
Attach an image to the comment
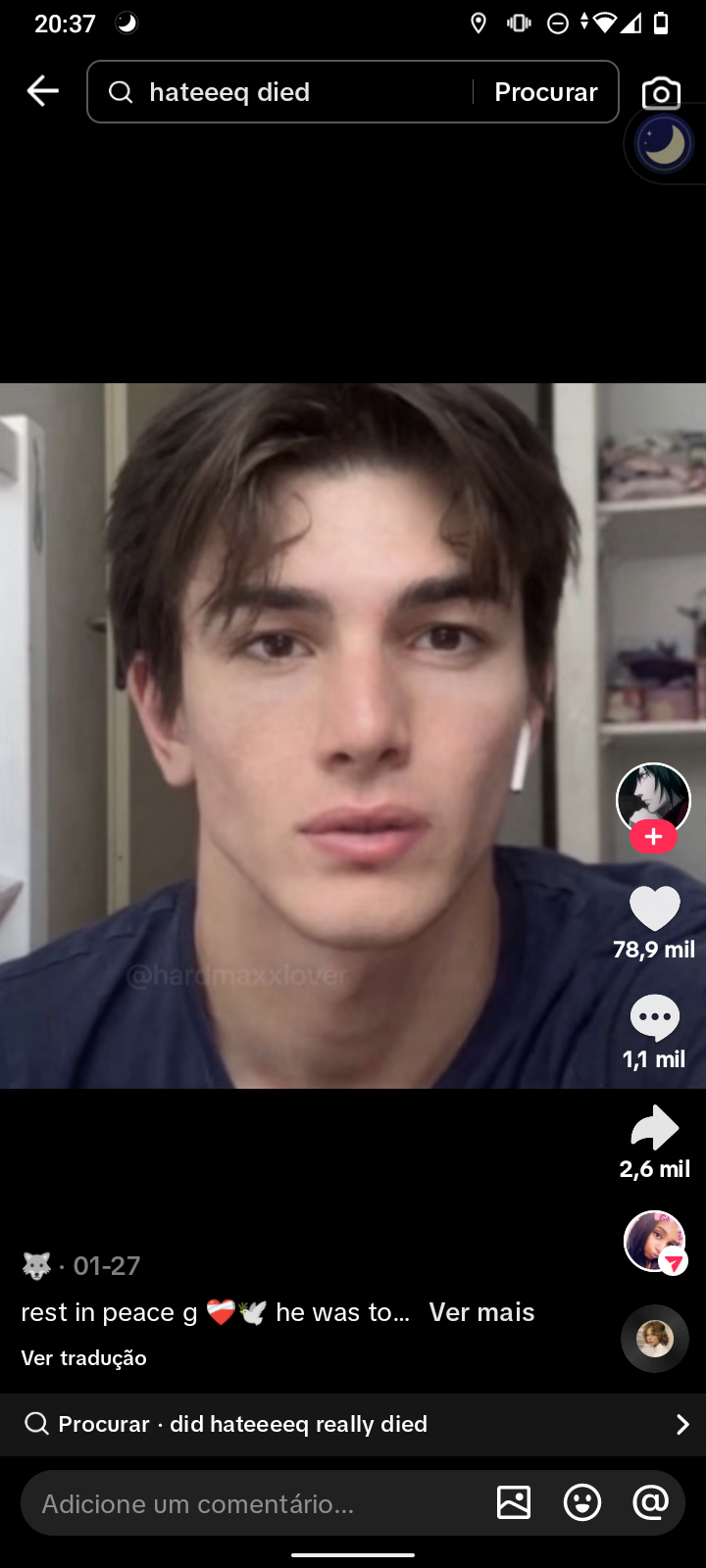tap(514, 1502)
